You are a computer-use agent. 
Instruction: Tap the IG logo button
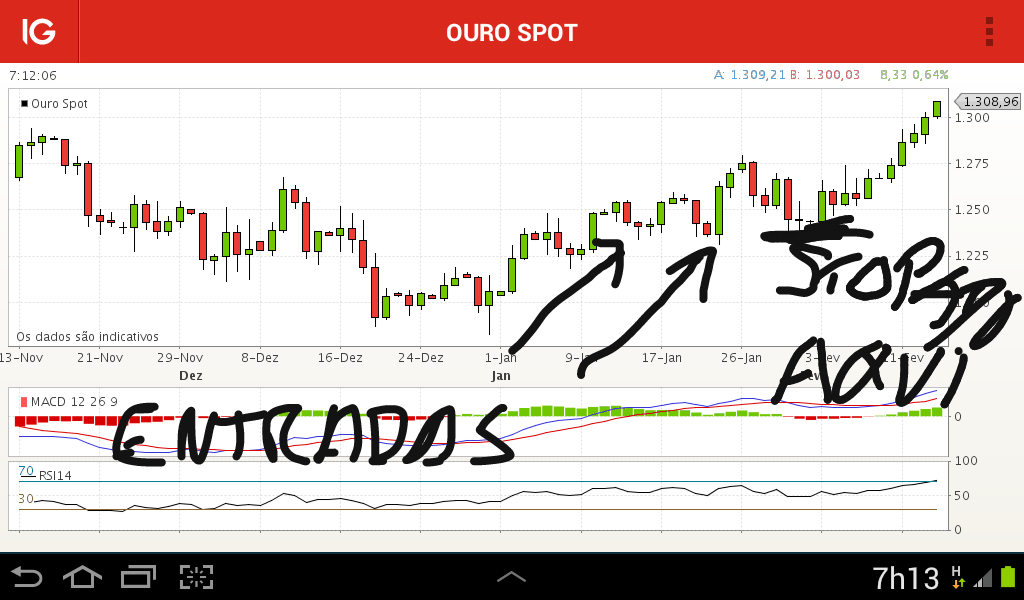point(39,32)
